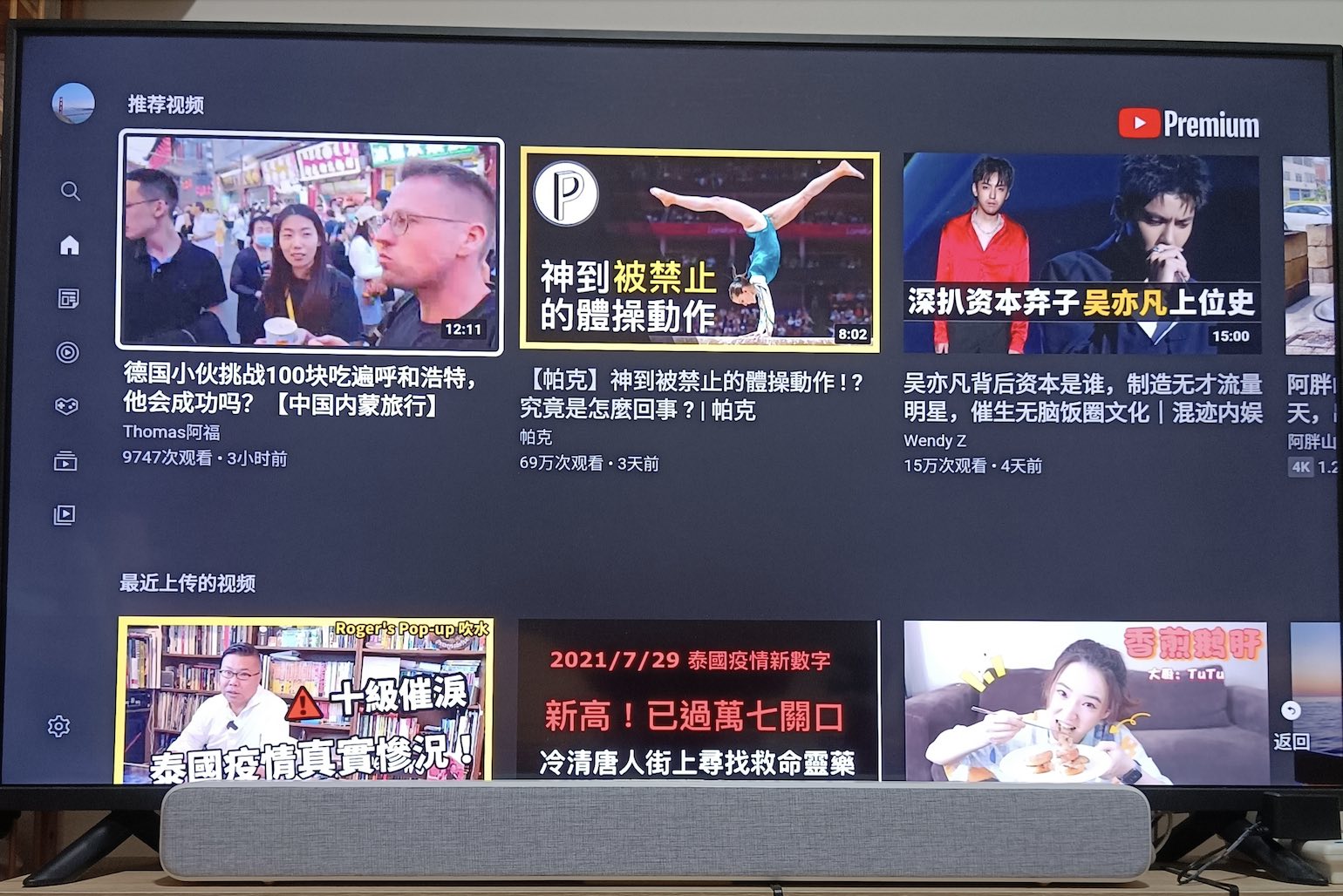This screenshot has height=896, width=1343.
Task: Play the 香煎鹅肝 cooking video
Action: [x=1085, y=700]
